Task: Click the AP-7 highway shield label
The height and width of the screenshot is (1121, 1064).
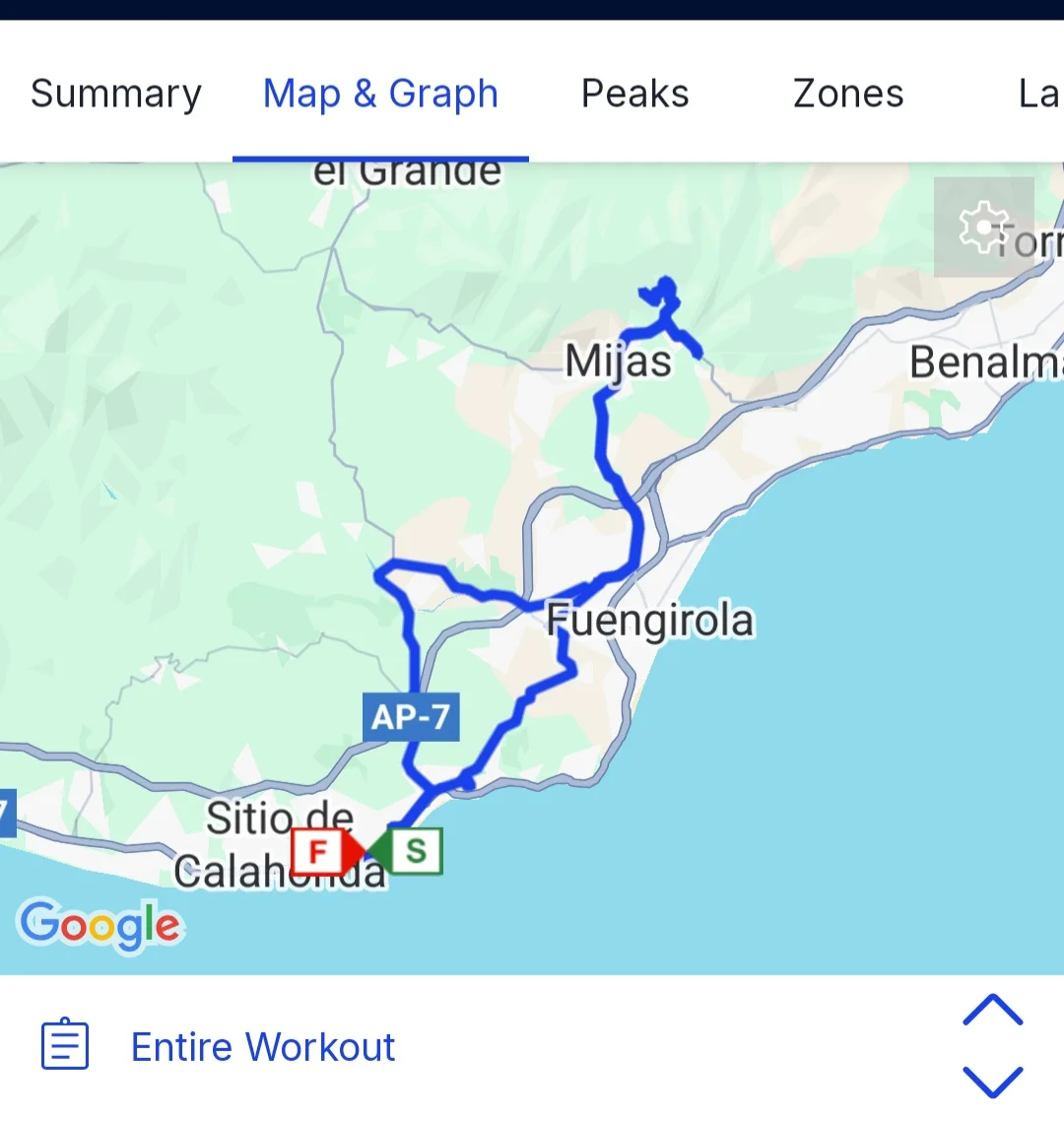Action: [x=411, y=717]
